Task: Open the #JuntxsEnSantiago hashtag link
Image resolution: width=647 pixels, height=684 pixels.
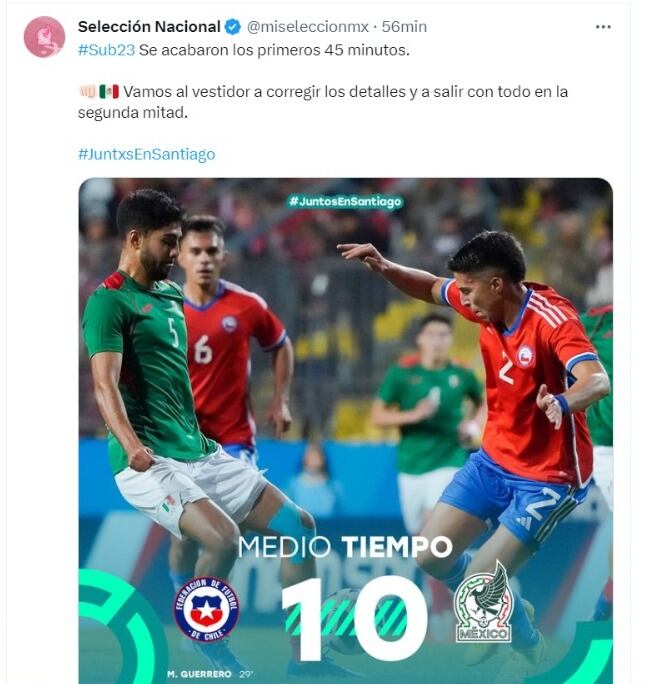Action: [146, 154]
